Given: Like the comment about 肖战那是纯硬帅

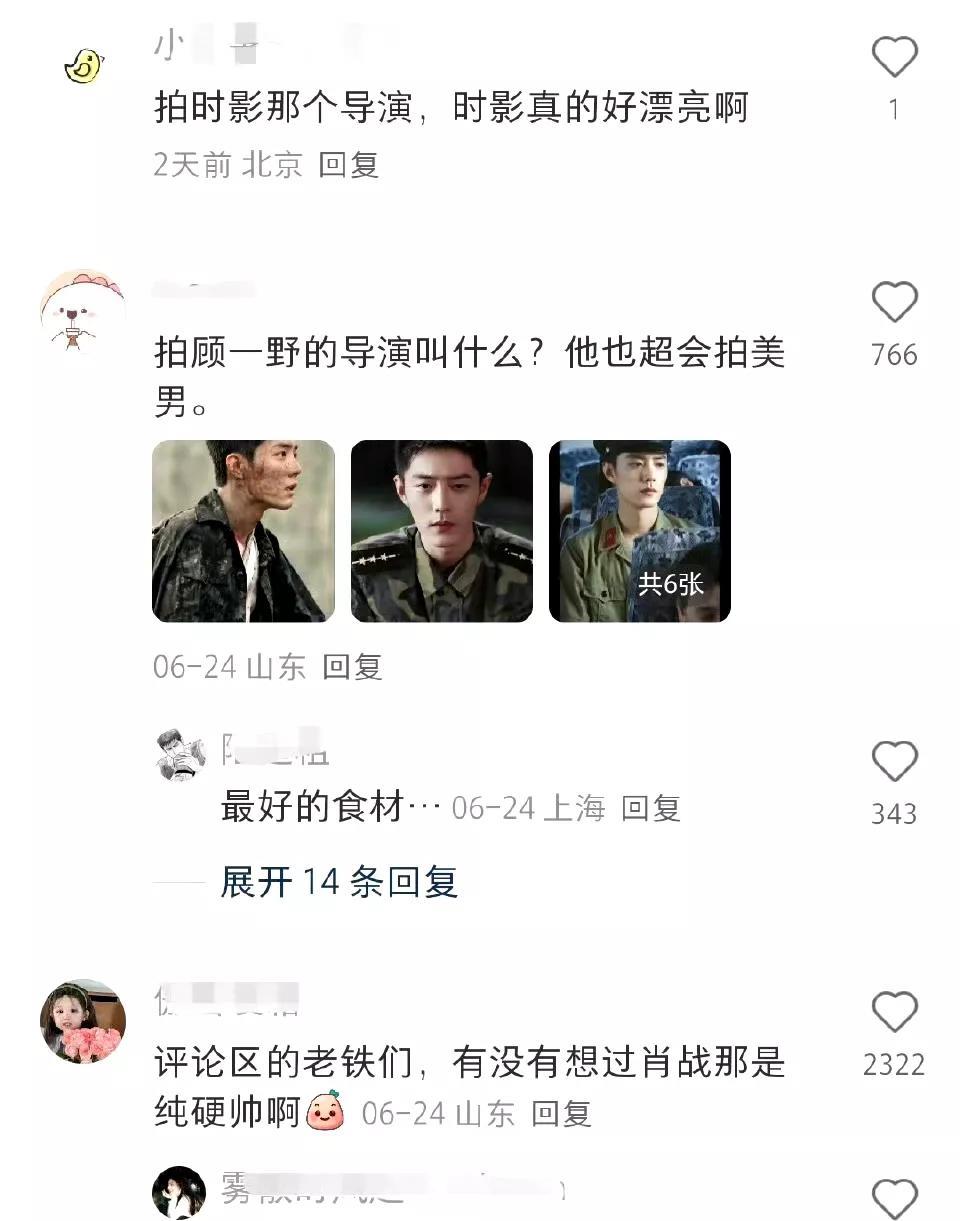Looking at the screenshot, I should 894,1013.
